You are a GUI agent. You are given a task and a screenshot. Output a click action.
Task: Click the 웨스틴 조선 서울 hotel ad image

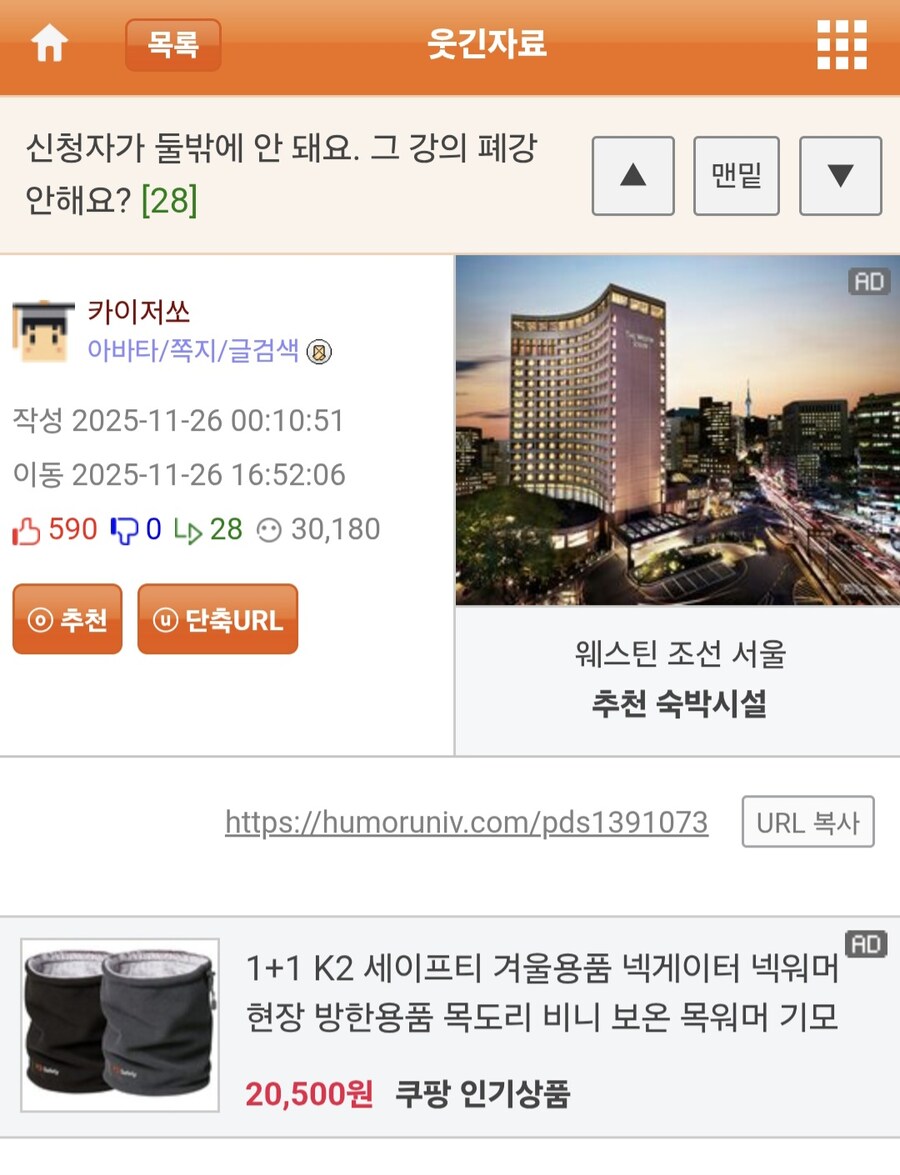click(x=677, y=430)
